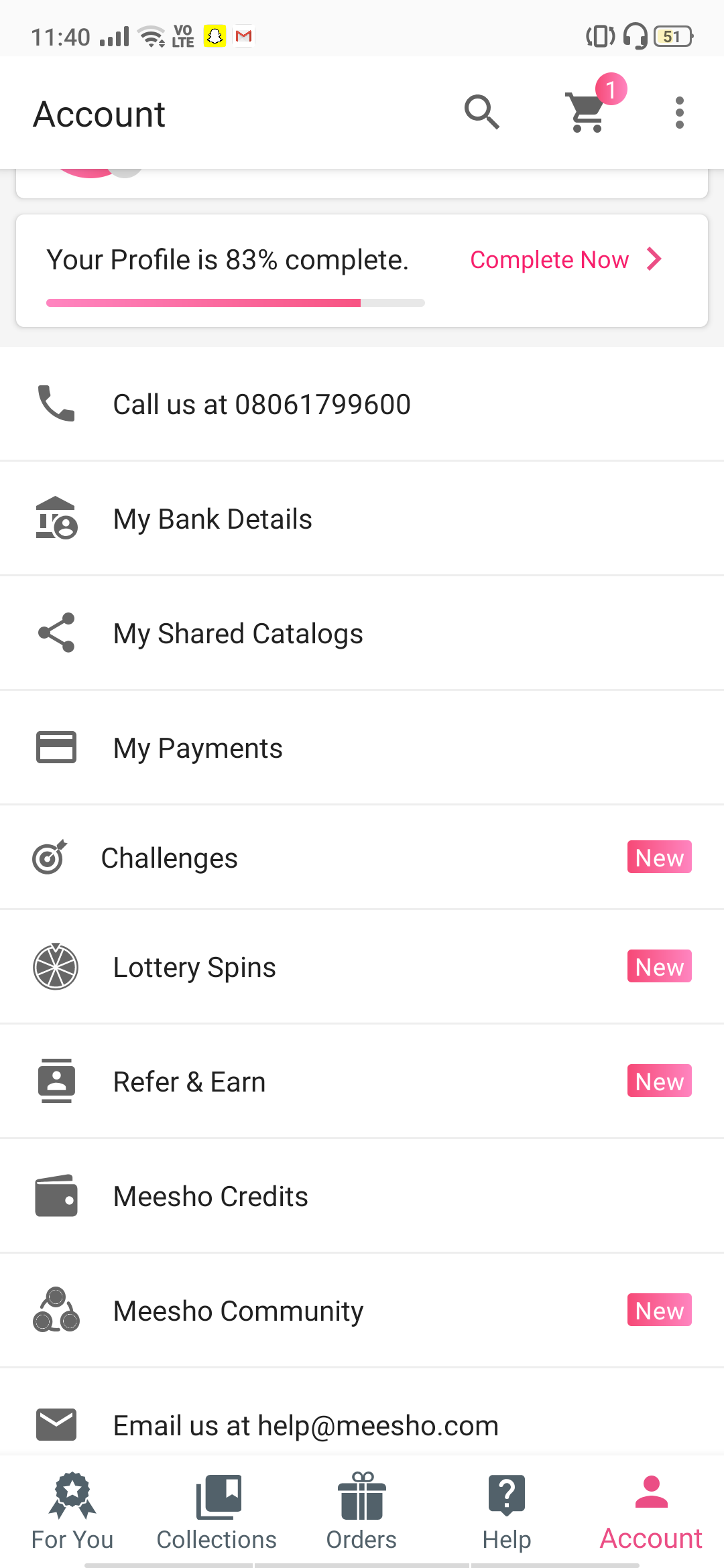Viewport: 724px width, 1568px height.
Task: Switch to the Collections tab
Action: click(x=217, y=1512)
